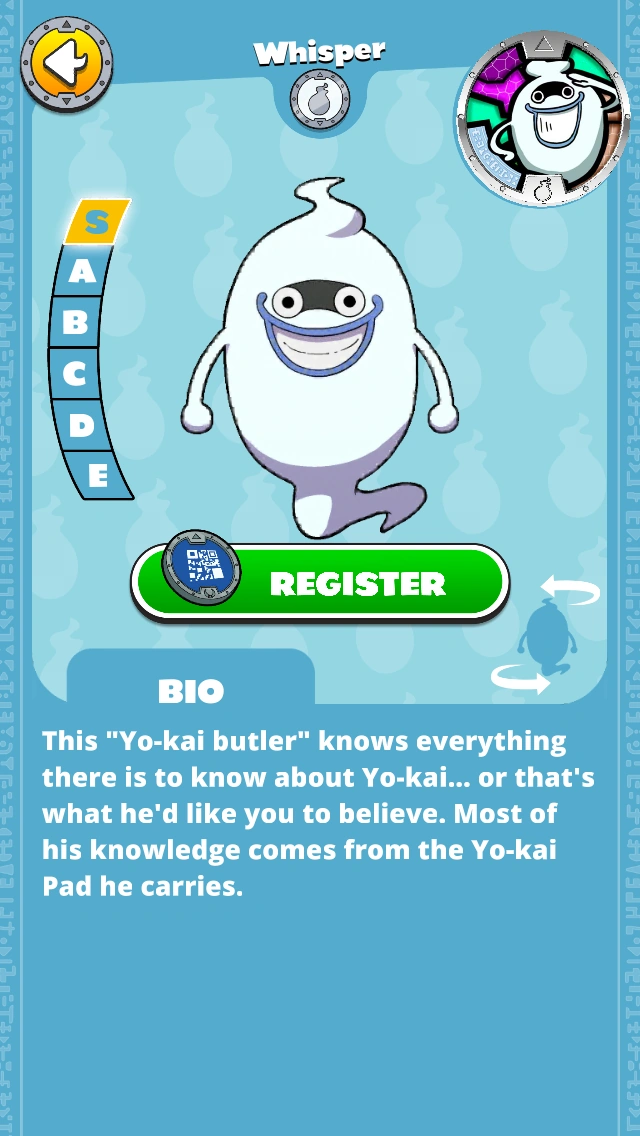Viewport: 640px width, 1136px height.
Task: Select rank A tab
Action: tap(81, 270)
